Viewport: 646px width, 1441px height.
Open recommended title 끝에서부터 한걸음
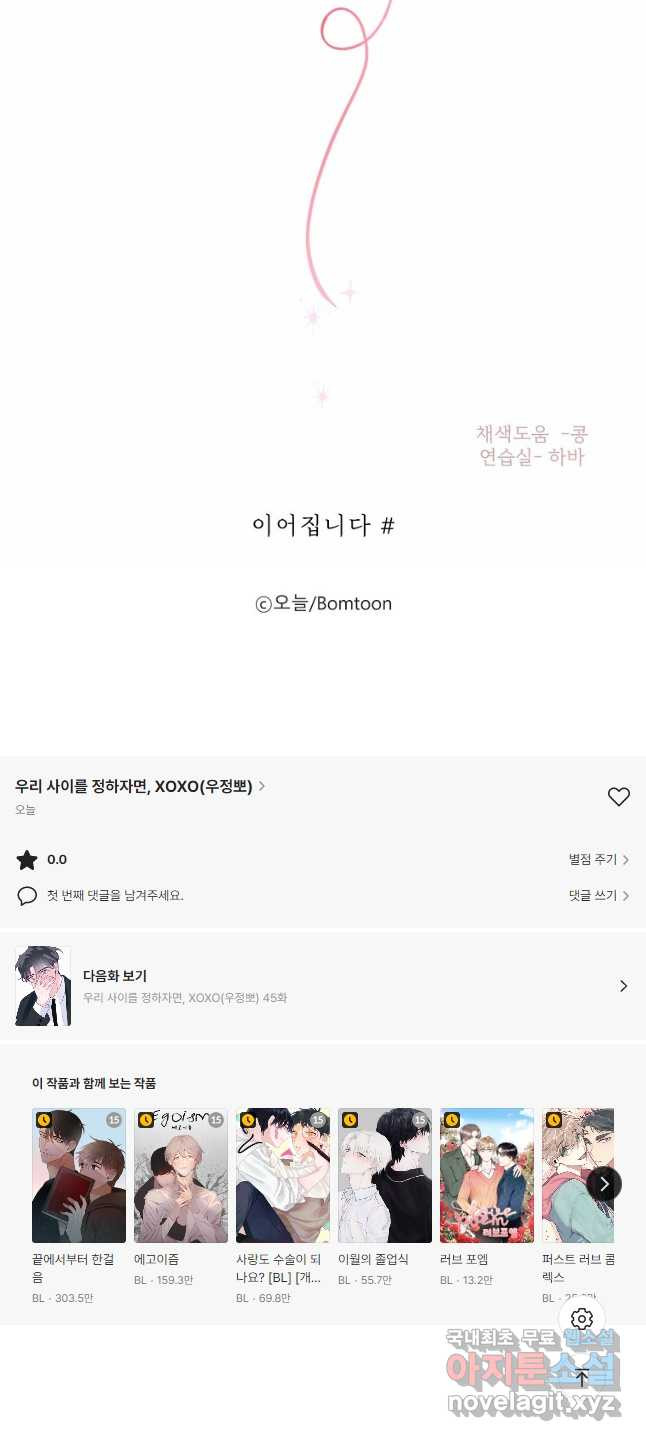coord(79,1175)
